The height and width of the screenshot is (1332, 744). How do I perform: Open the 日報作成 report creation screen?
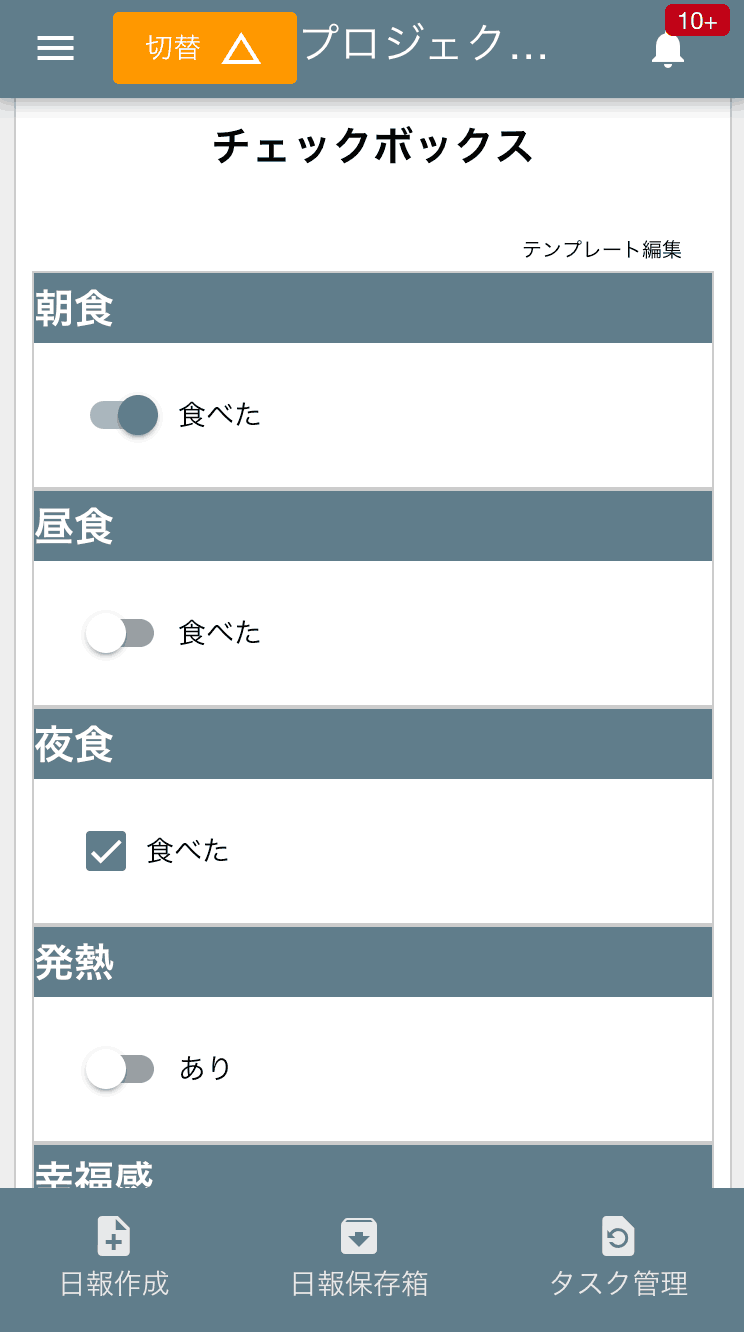pos(114,1284)
